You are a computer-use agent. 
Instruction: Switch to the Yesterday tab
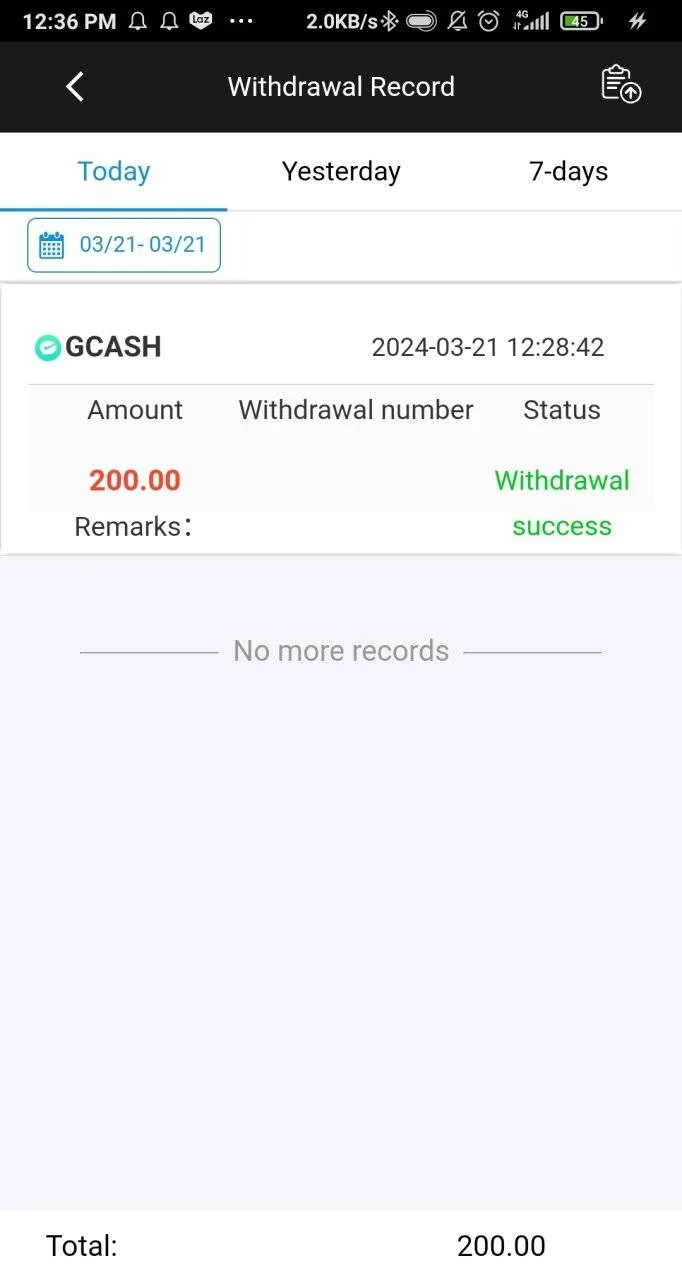tap(341, 171)
